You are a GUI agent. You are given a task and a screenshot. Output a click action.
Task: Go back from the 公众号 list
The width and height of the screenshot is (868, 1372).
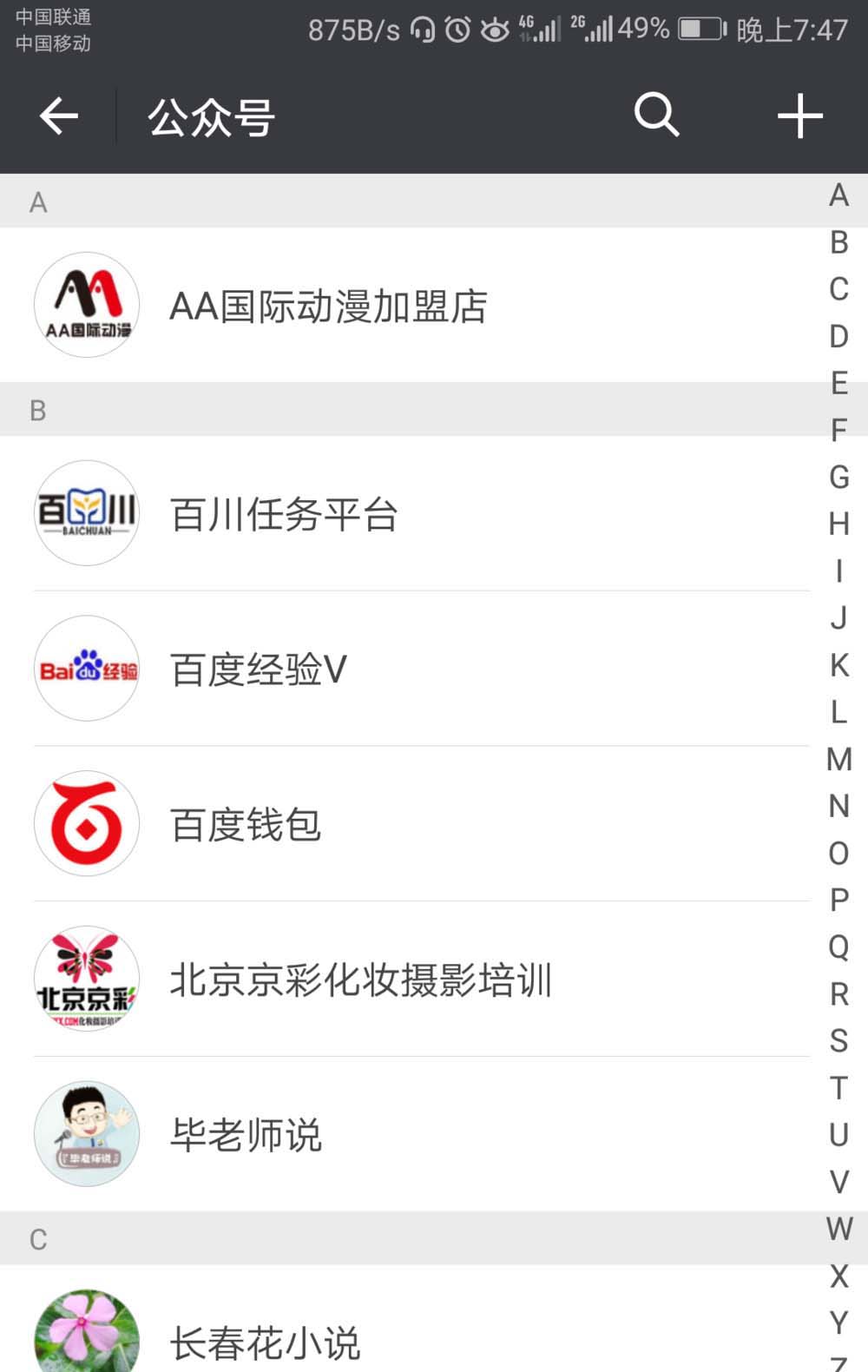59,116
